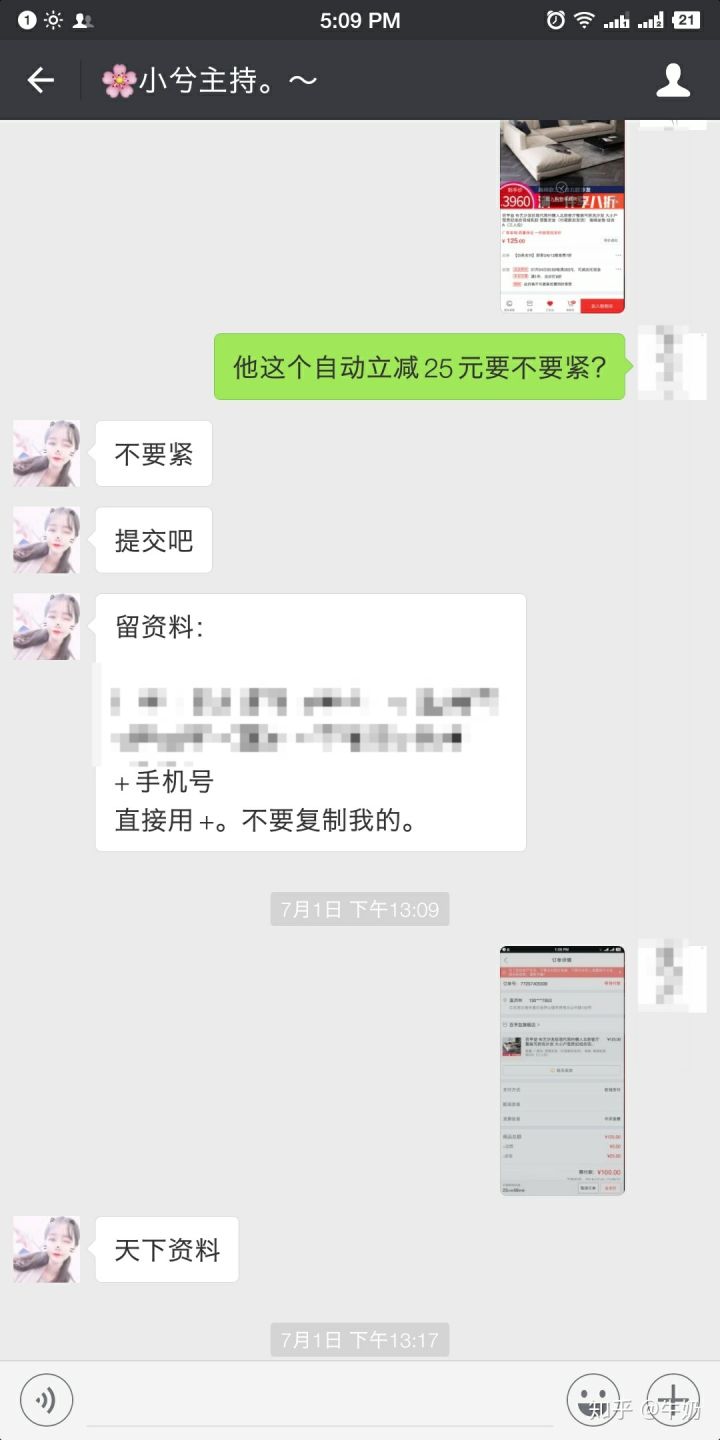Open the plus attachments menu
720x1440 pixels.
671,1397
